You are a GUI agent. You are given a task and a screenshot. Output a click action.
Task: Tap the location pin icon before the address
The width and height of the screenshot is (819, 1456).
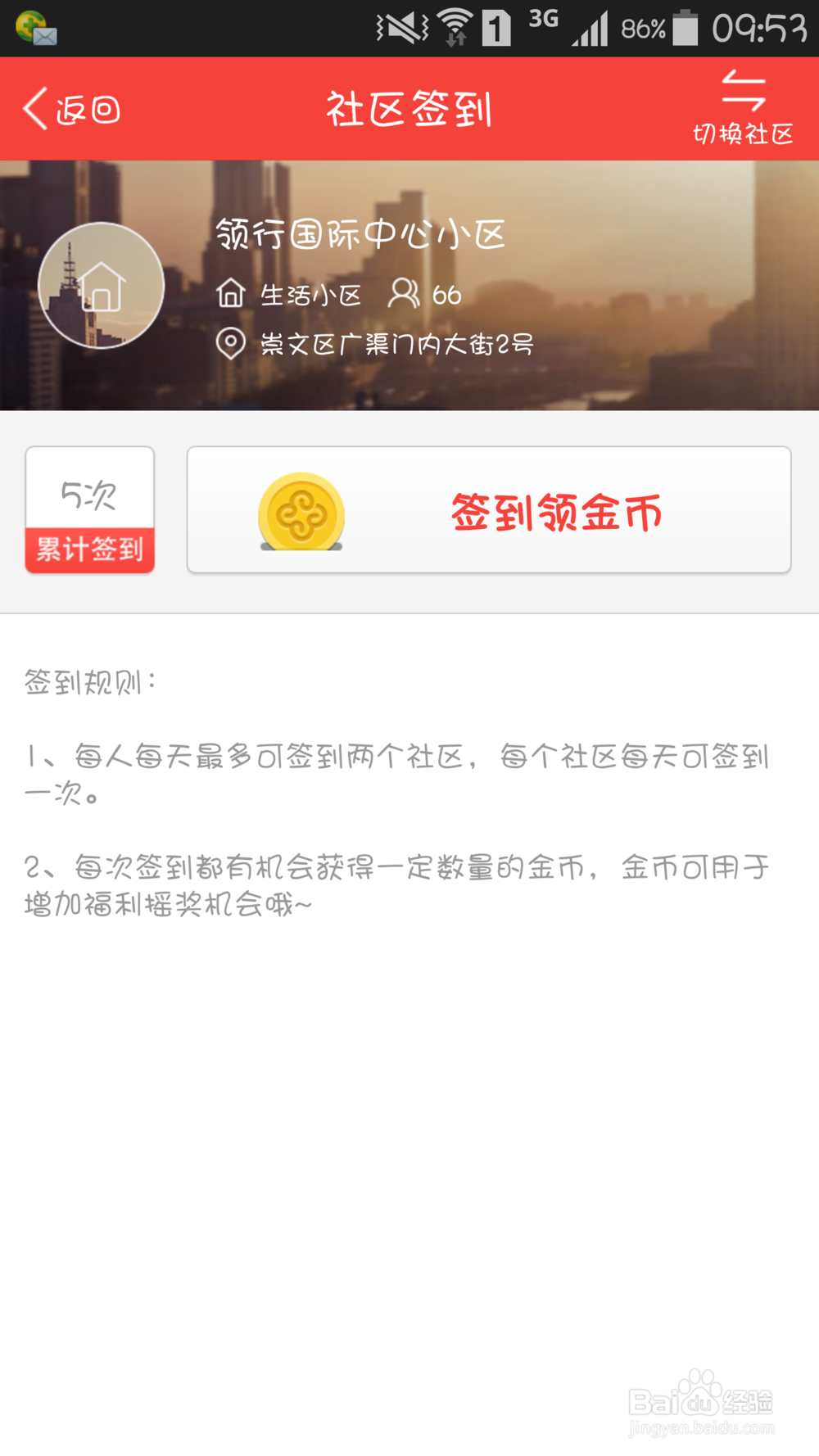(229, 344)
